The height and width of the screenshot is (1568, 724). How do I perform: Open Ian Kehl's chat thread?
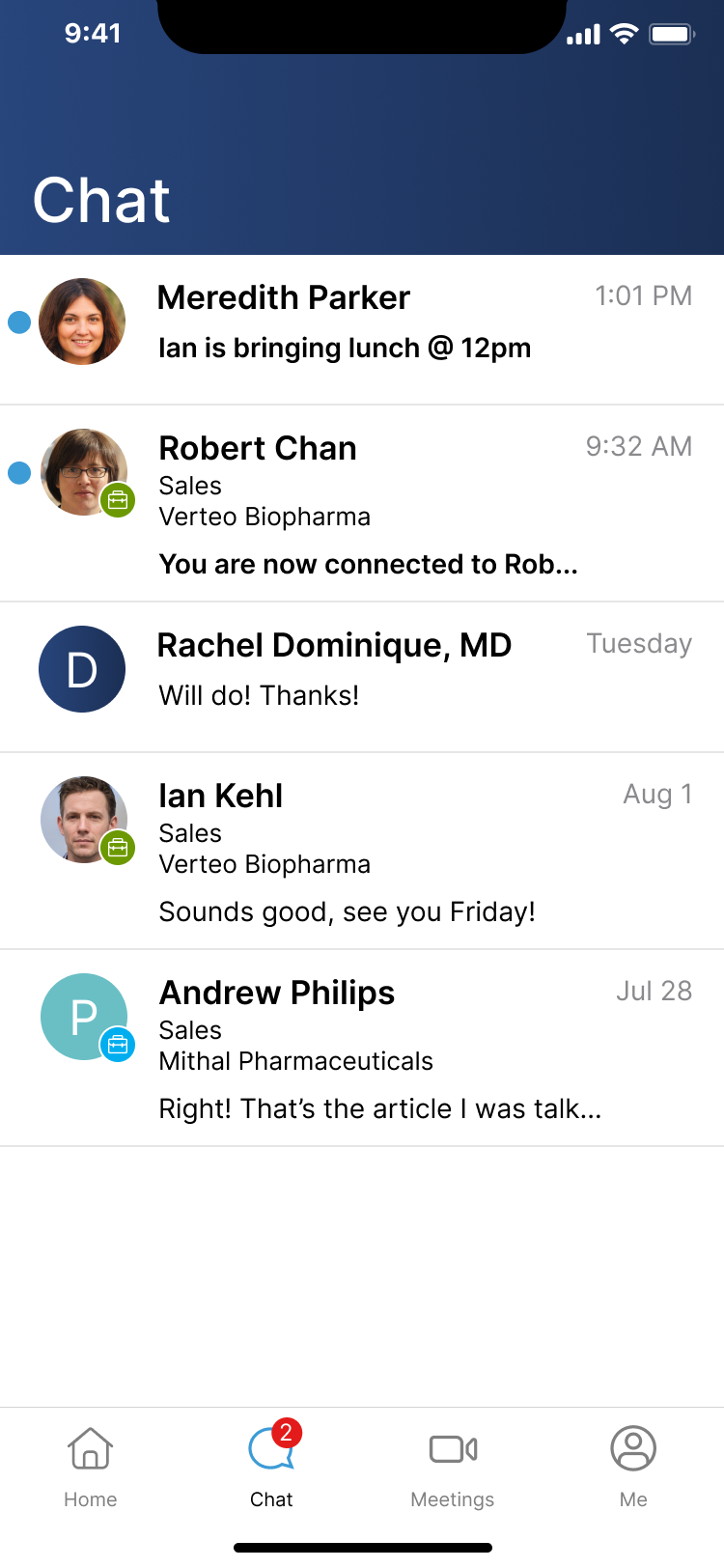click(362, 852)
